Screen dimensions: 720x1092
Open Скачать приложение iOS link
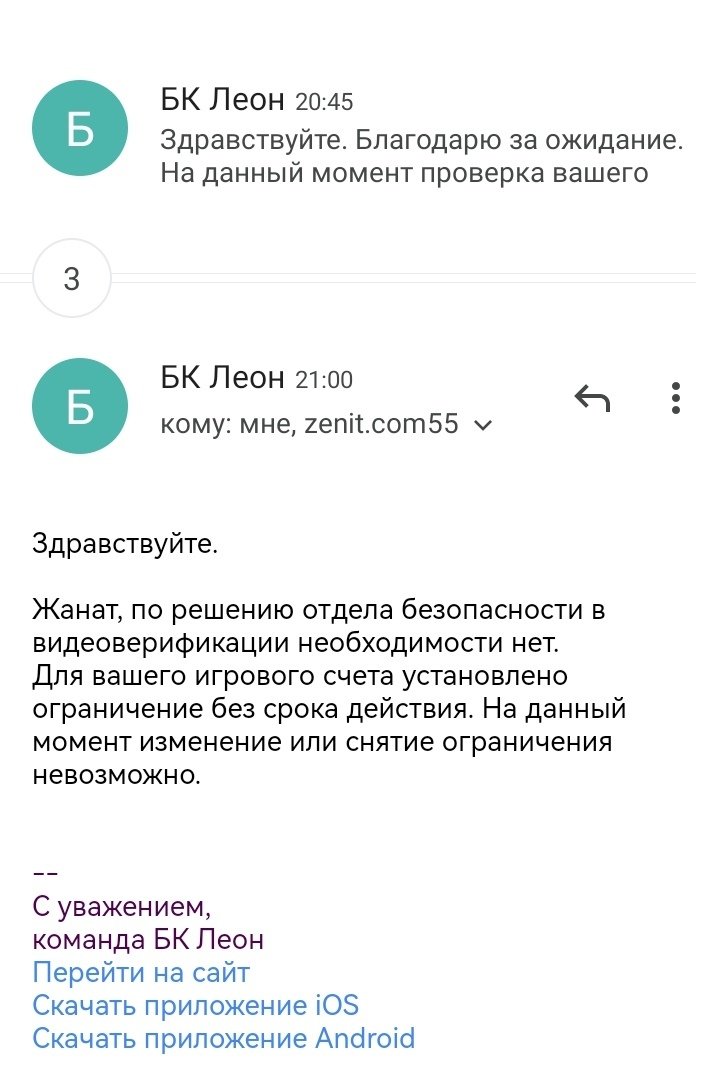(195, 1005)
